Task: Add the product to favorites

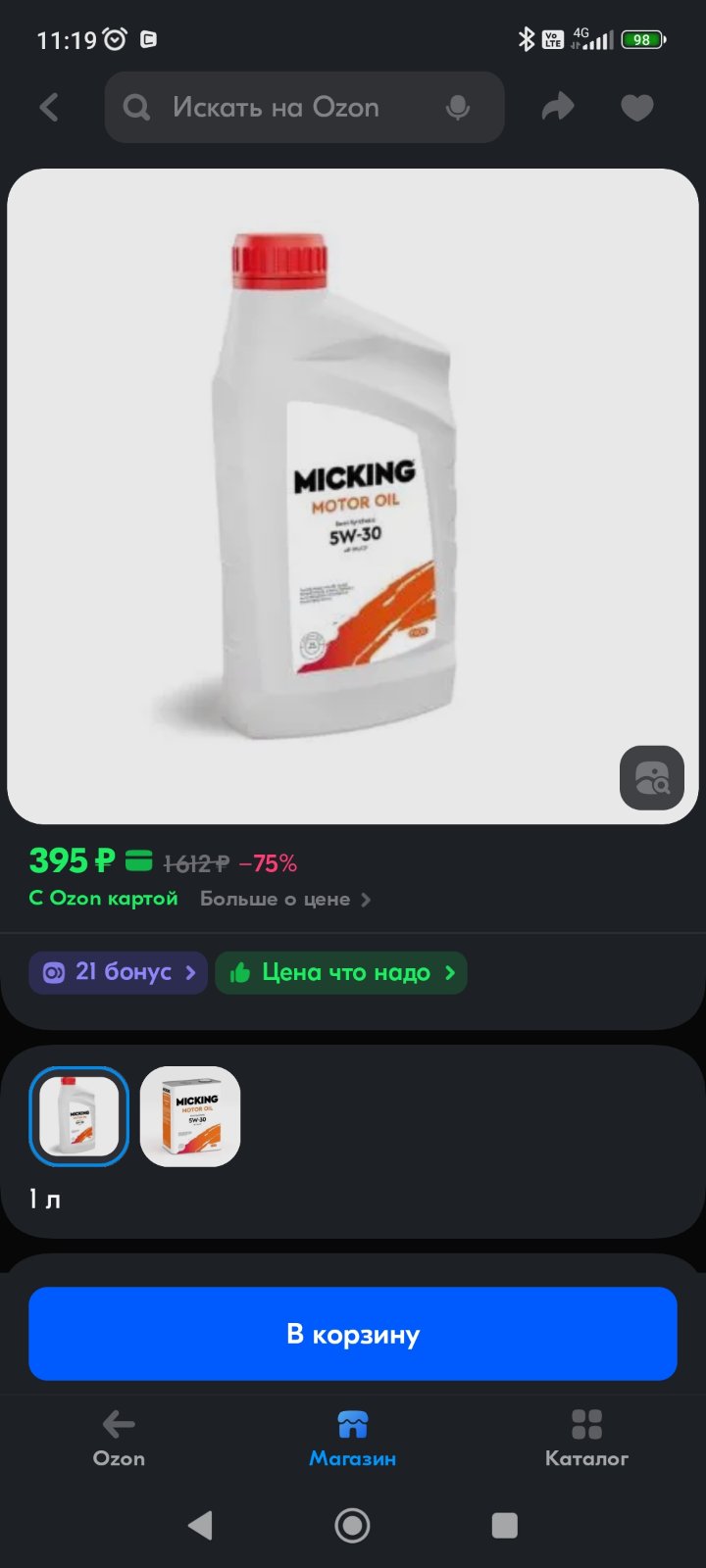Action: click(x=637, y=107)
